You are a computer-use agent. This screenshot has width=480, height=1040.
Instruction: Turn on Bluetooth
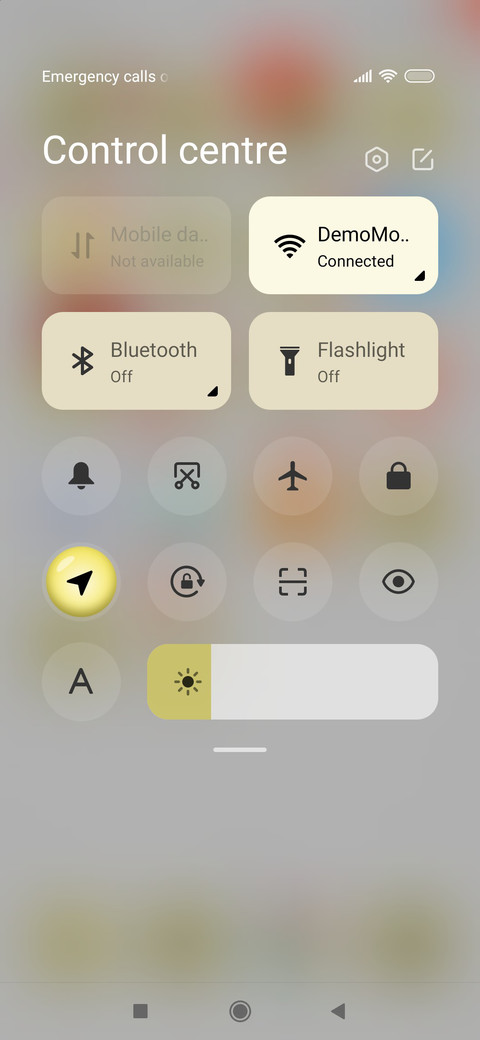coord(137,361)
